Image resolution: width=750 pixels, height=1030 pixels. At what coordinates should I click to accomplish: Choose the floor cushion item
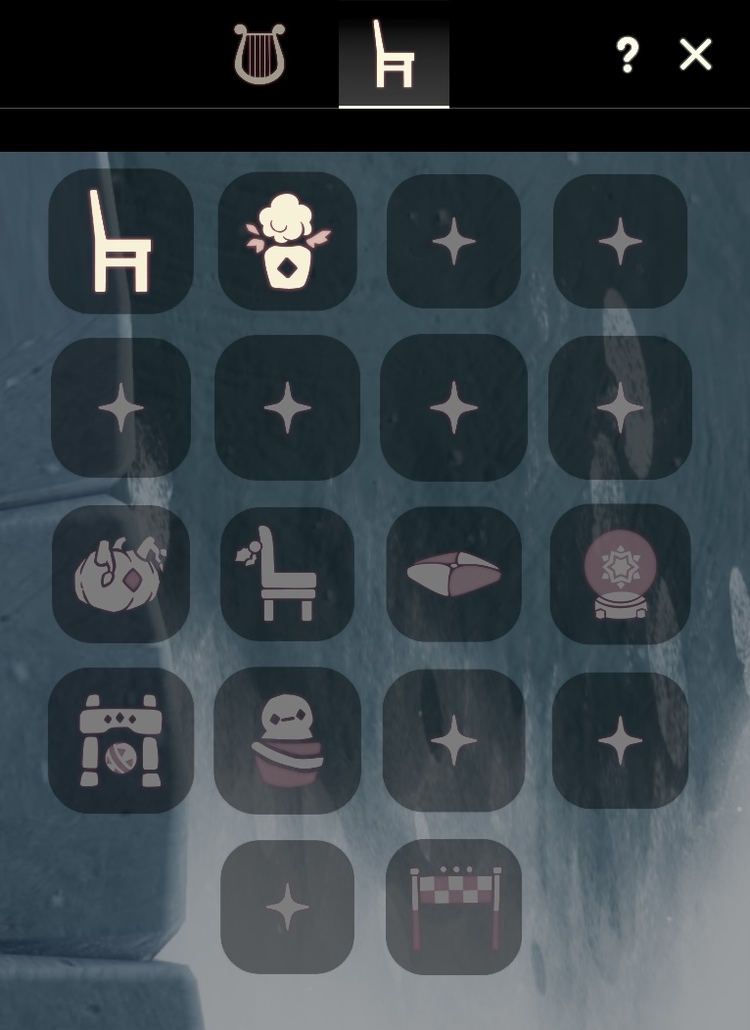click(x=454, y=574)
